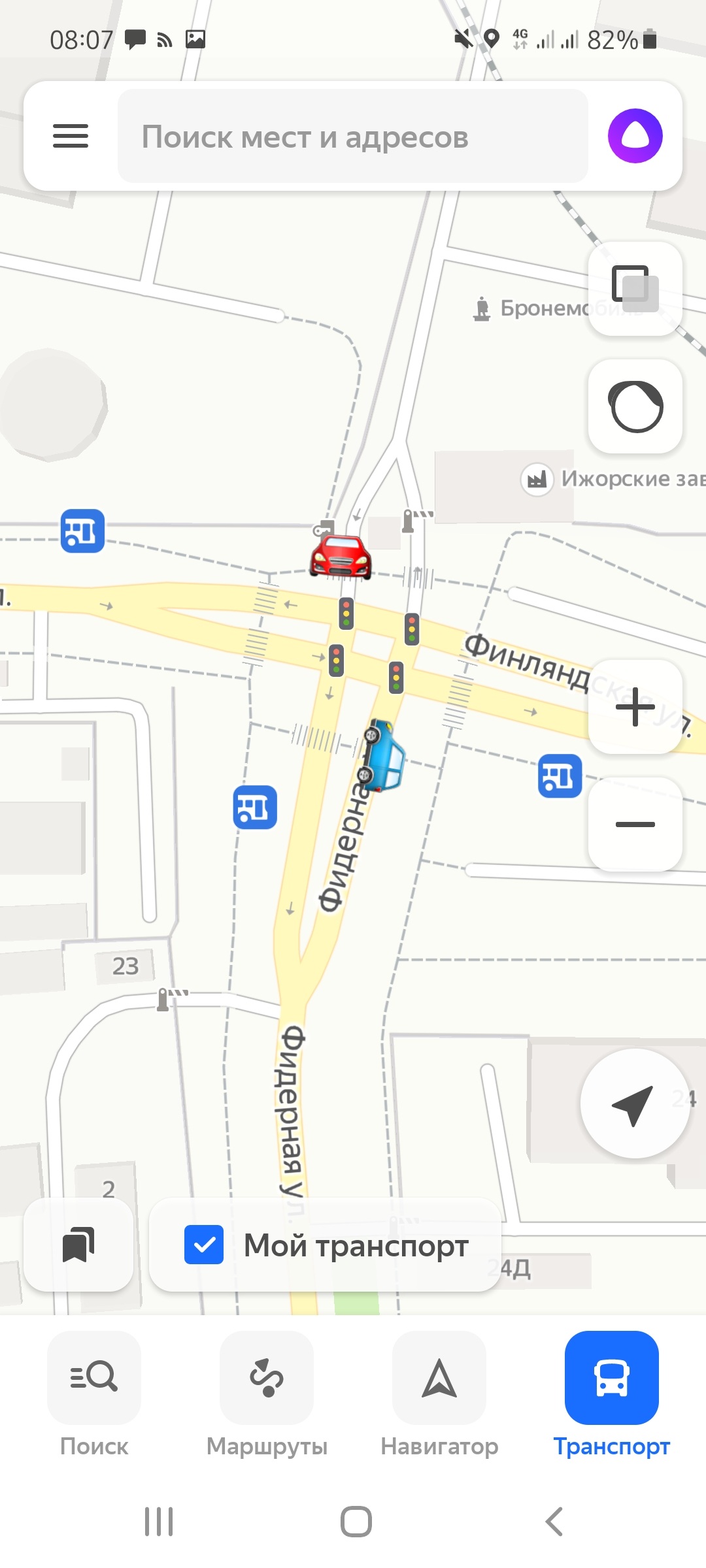Viewport: 706px width, 1568px height.
Task: Tap the round traffic button below layers
Action: [x=635, y=406]
